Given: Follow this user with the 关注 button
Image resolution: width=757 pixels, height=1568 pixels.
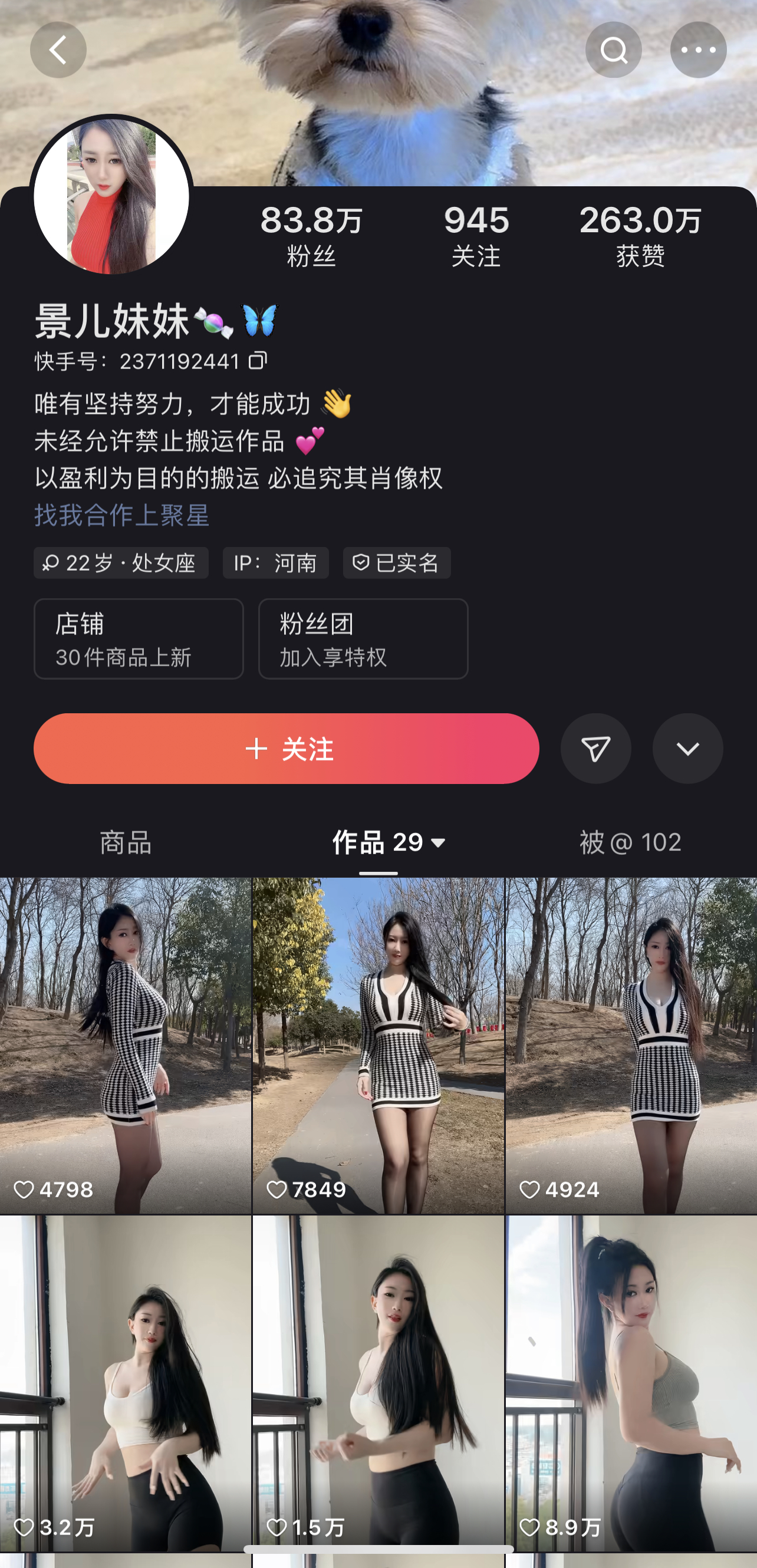Looking at the screenshot, I should point(287,748).
